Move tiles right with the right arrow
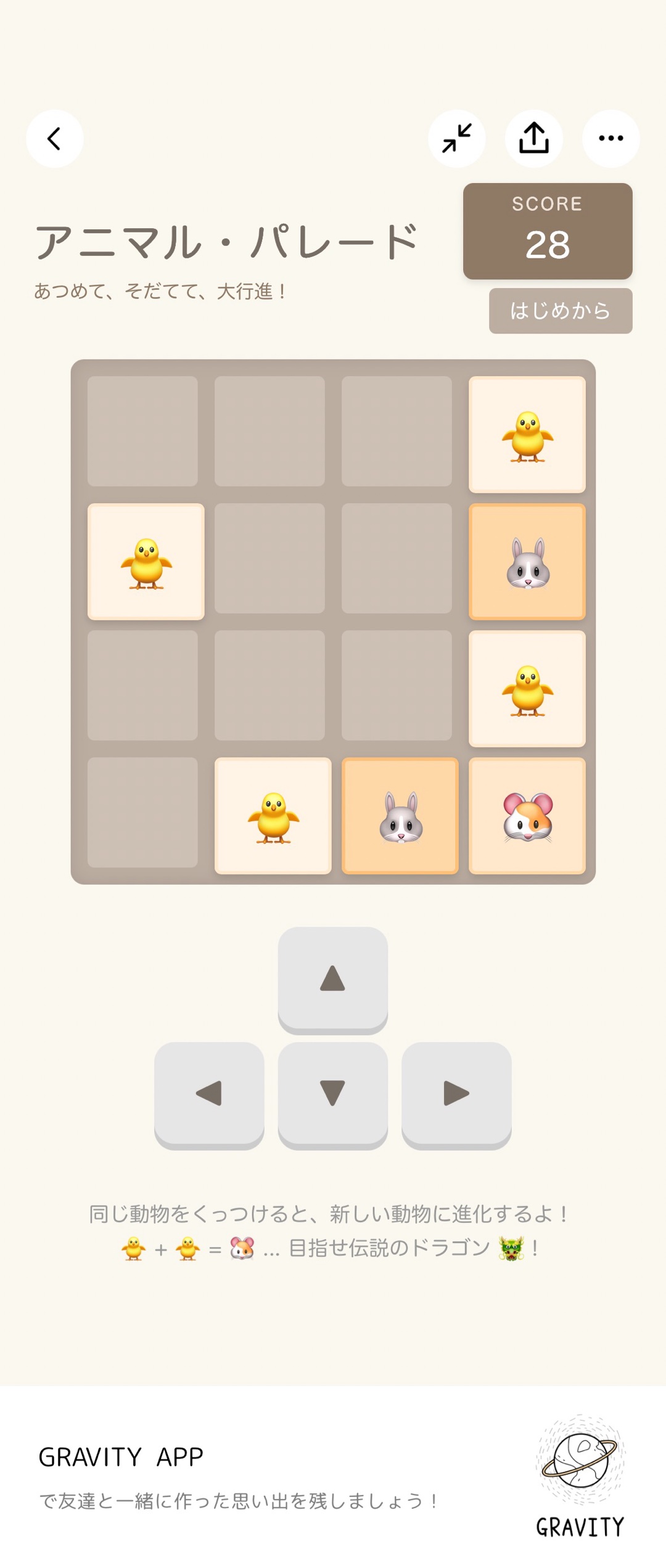Image resolution: width=666 pixels, height=1568 pixels. (456, 1093)
